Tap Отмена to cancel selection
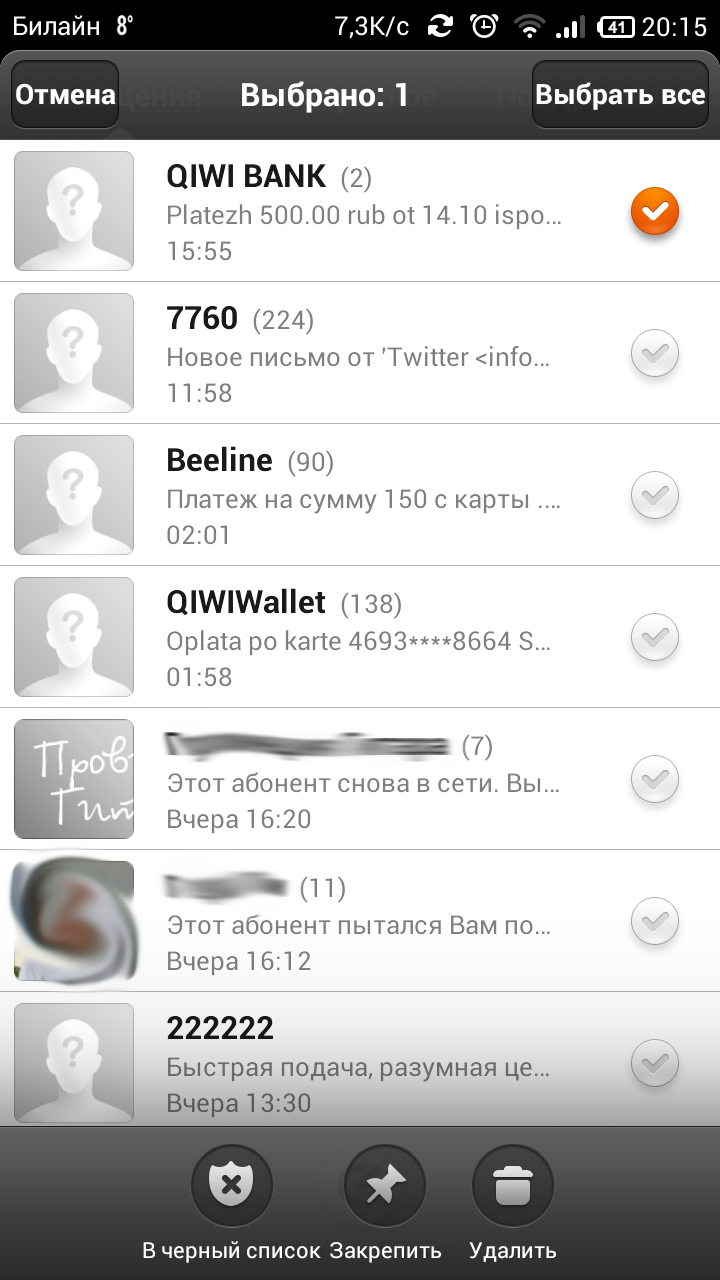This screenshot has width=720, height=1280. (x=65, y=95)
